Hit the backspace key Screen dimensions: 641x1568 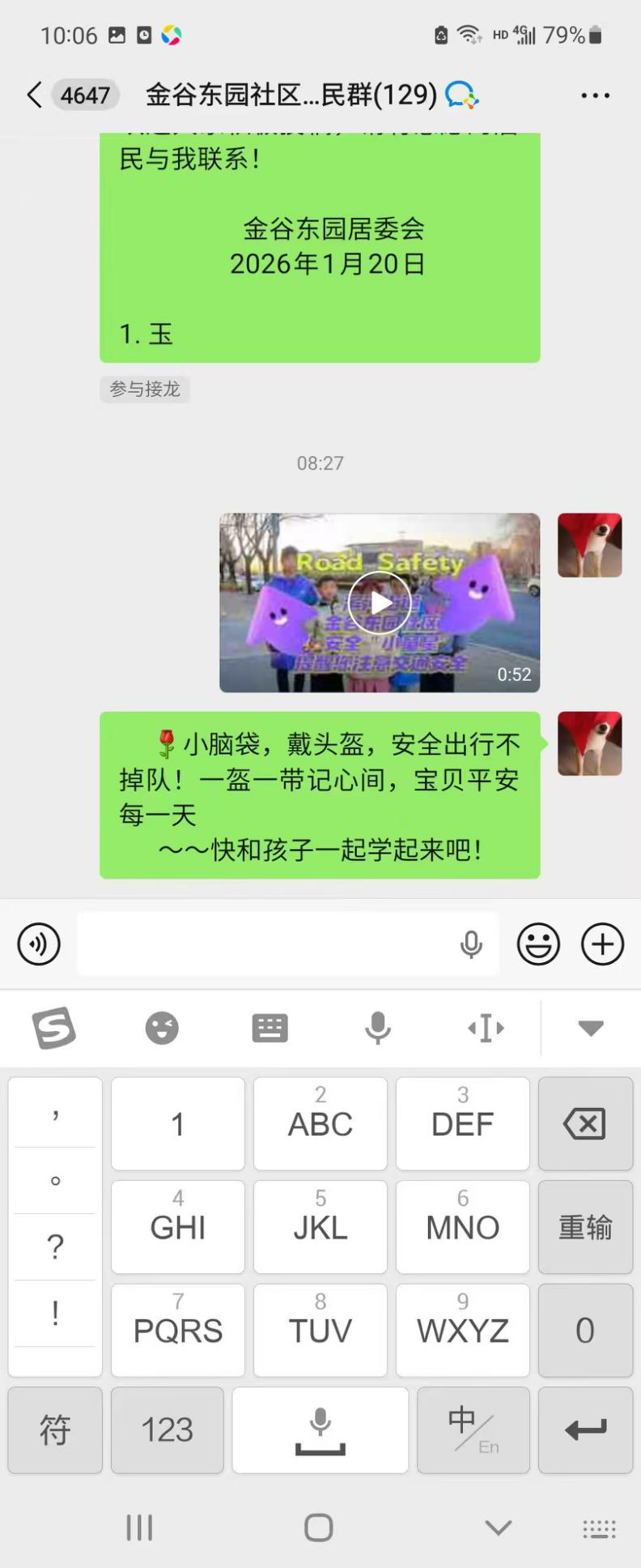click(585, 1124)
